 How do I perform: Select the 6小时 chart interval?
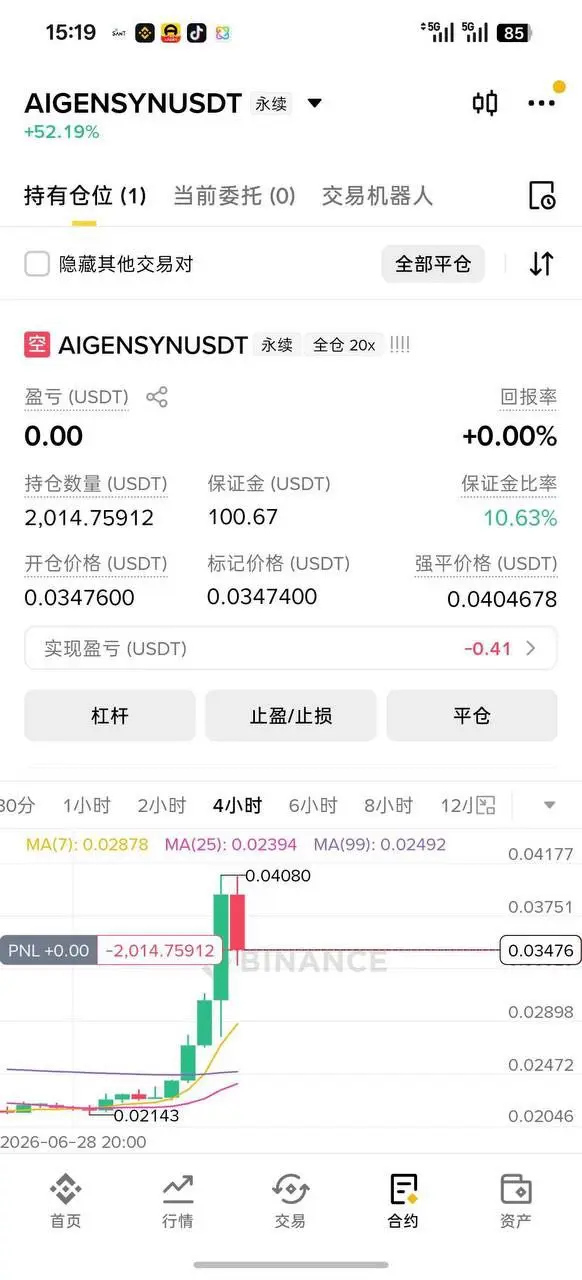point(313,805)
